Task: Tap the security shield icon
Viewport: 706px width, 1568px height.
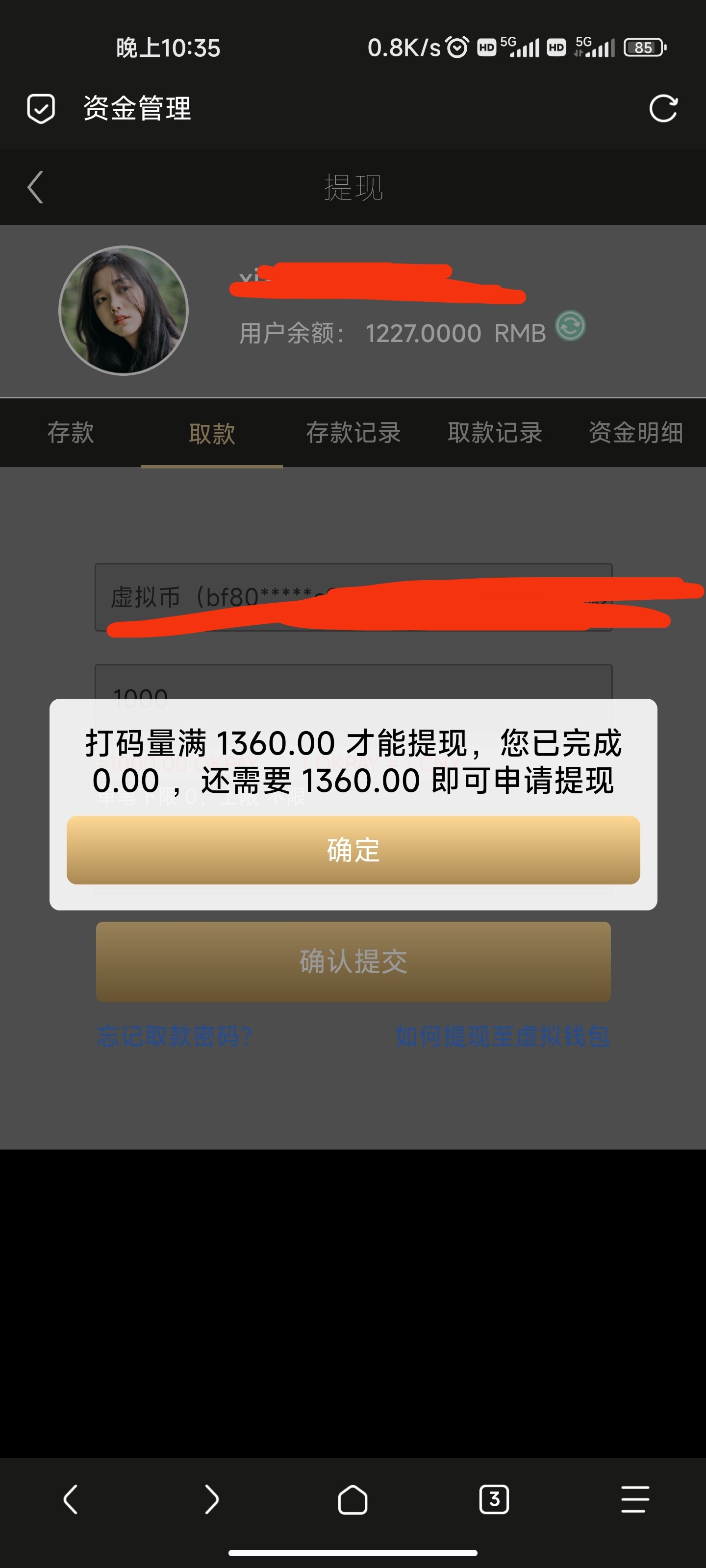Action: 41,109
